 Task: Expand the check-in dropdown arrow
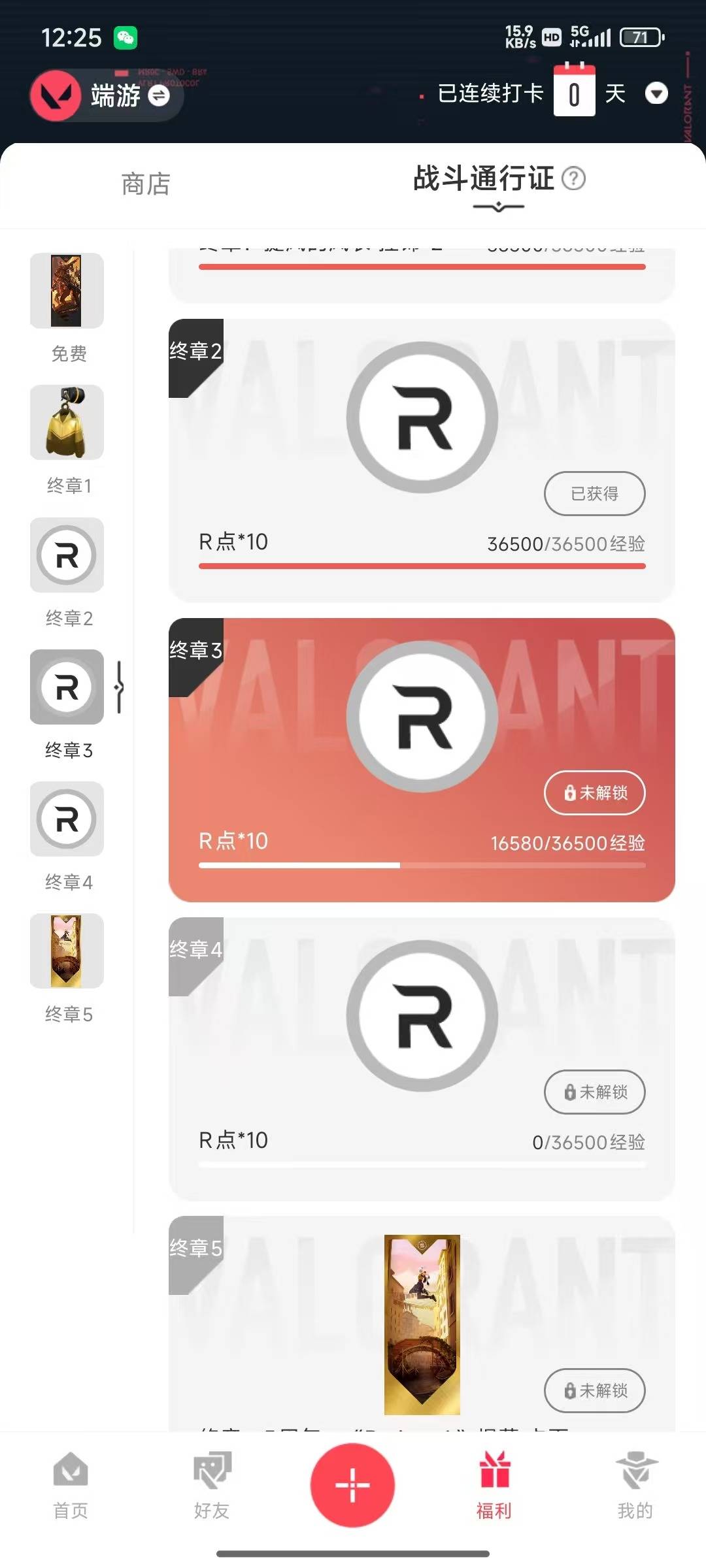coord(656,93)
